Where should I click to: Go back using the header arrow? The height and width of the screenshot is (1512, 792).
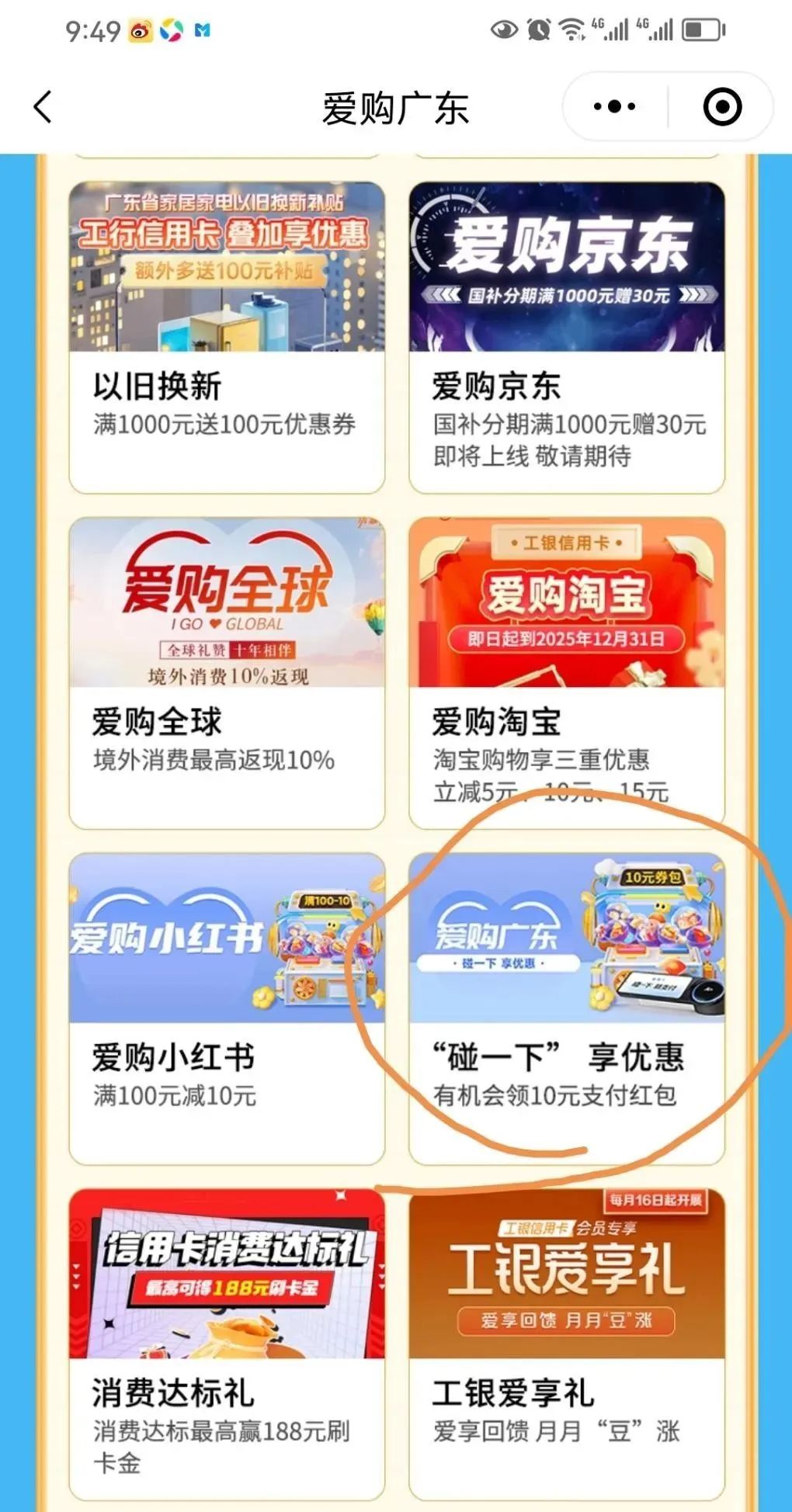pyautogui.click(x=43, y=107)
